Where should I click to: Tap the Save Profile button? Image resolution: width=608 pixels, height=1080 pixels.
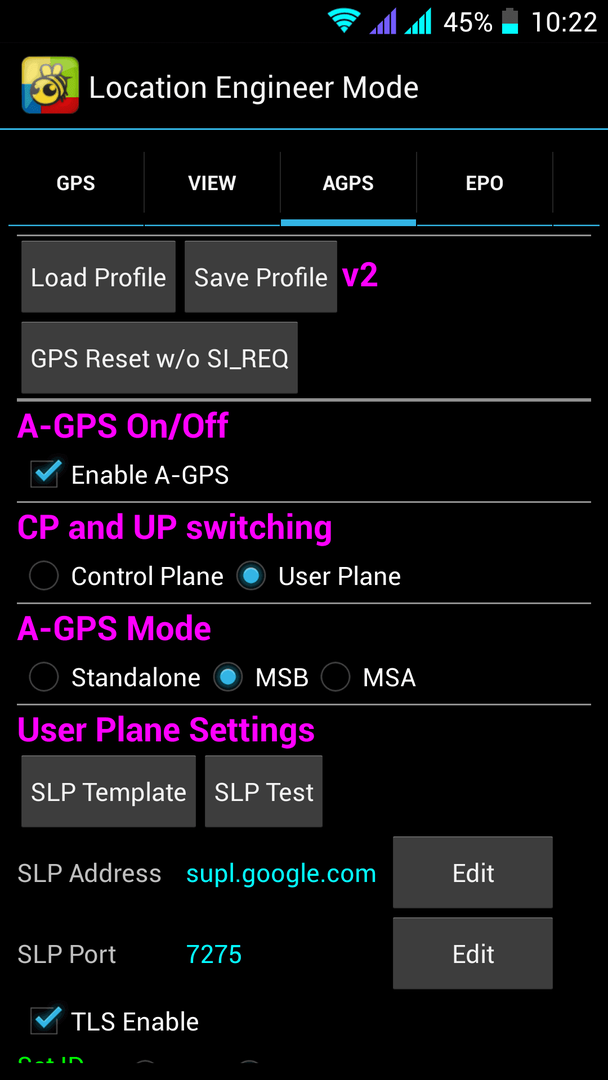(x=261, y=277)
